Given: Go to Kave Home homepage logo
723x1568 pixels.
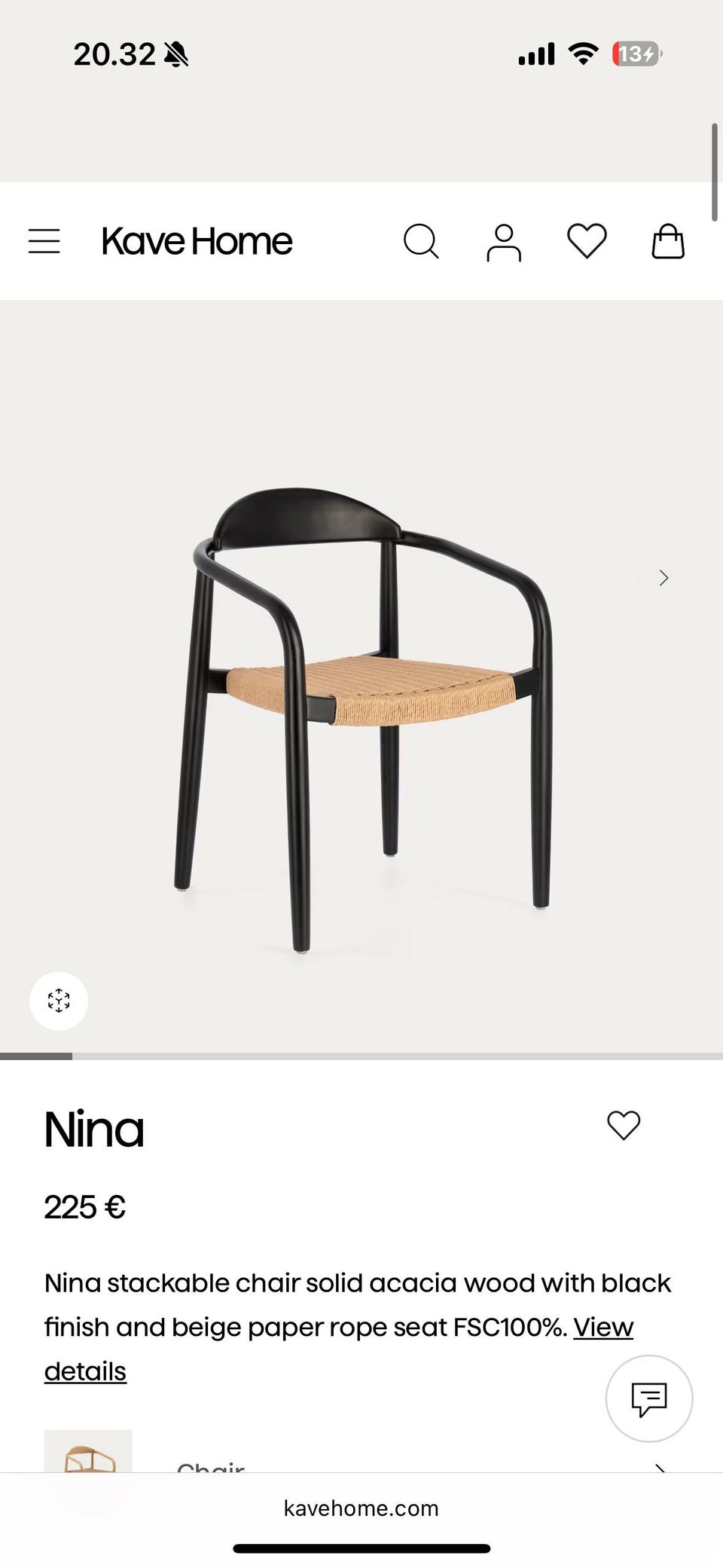Looking at the screenshot, I should click(197, 241).
